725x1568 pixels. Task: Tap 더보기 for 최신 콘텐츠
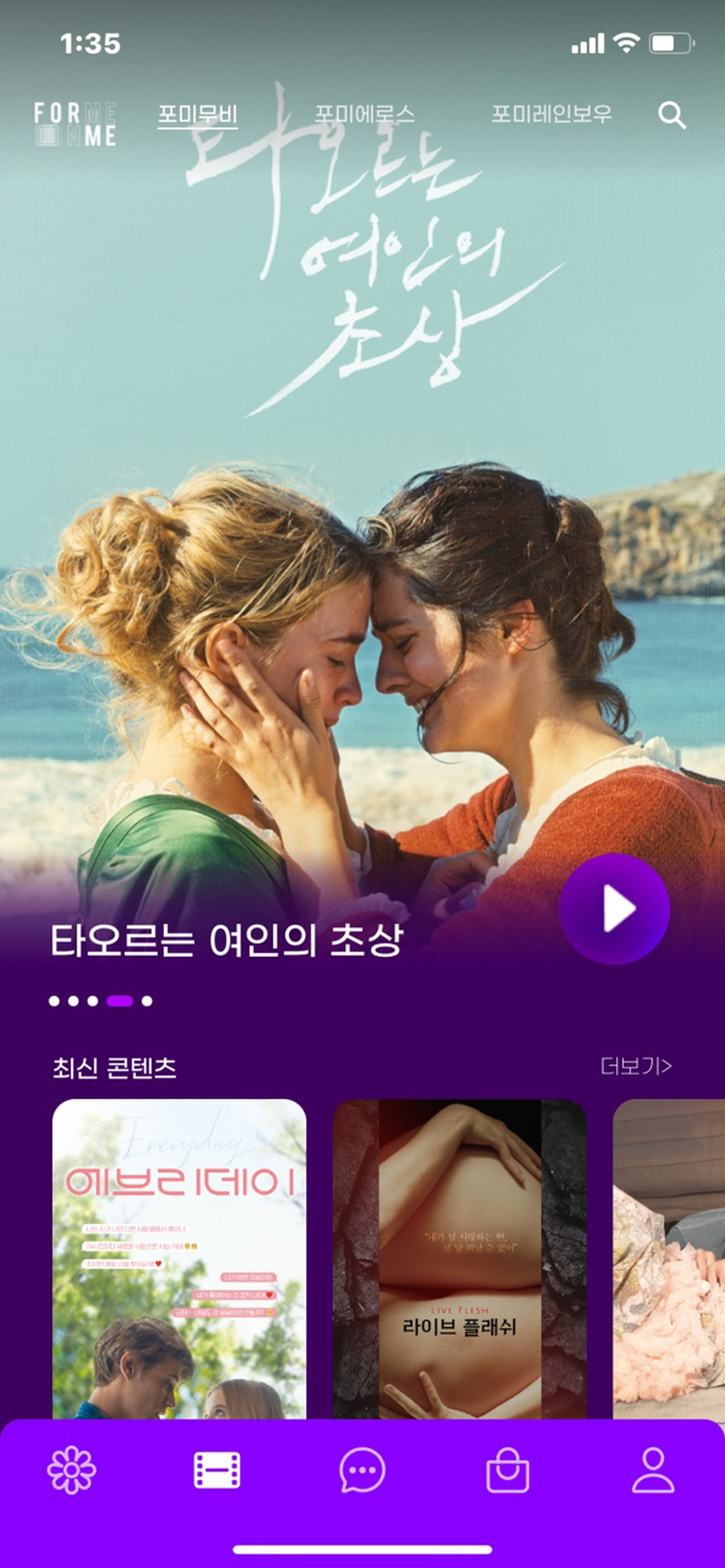coord(636,1066)
